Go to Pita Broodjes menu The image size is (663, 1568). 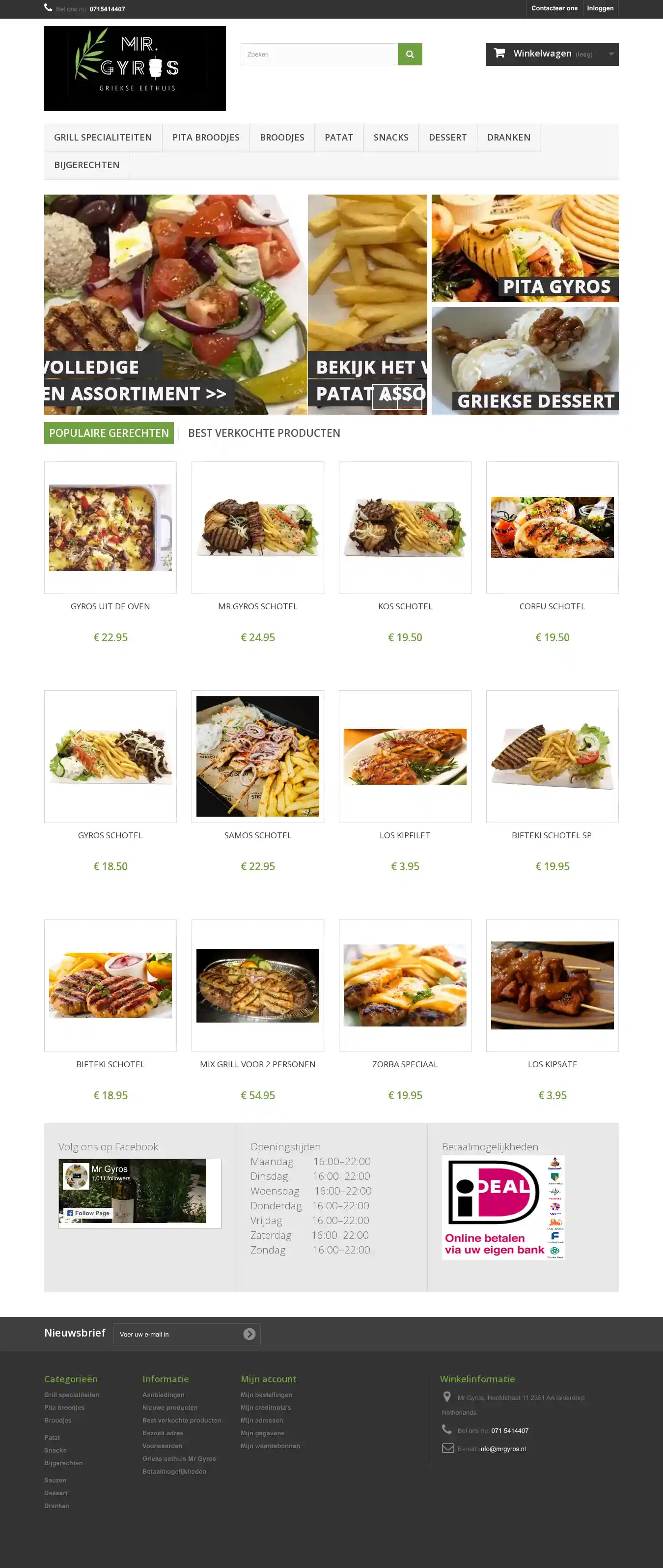coord(206,138)
